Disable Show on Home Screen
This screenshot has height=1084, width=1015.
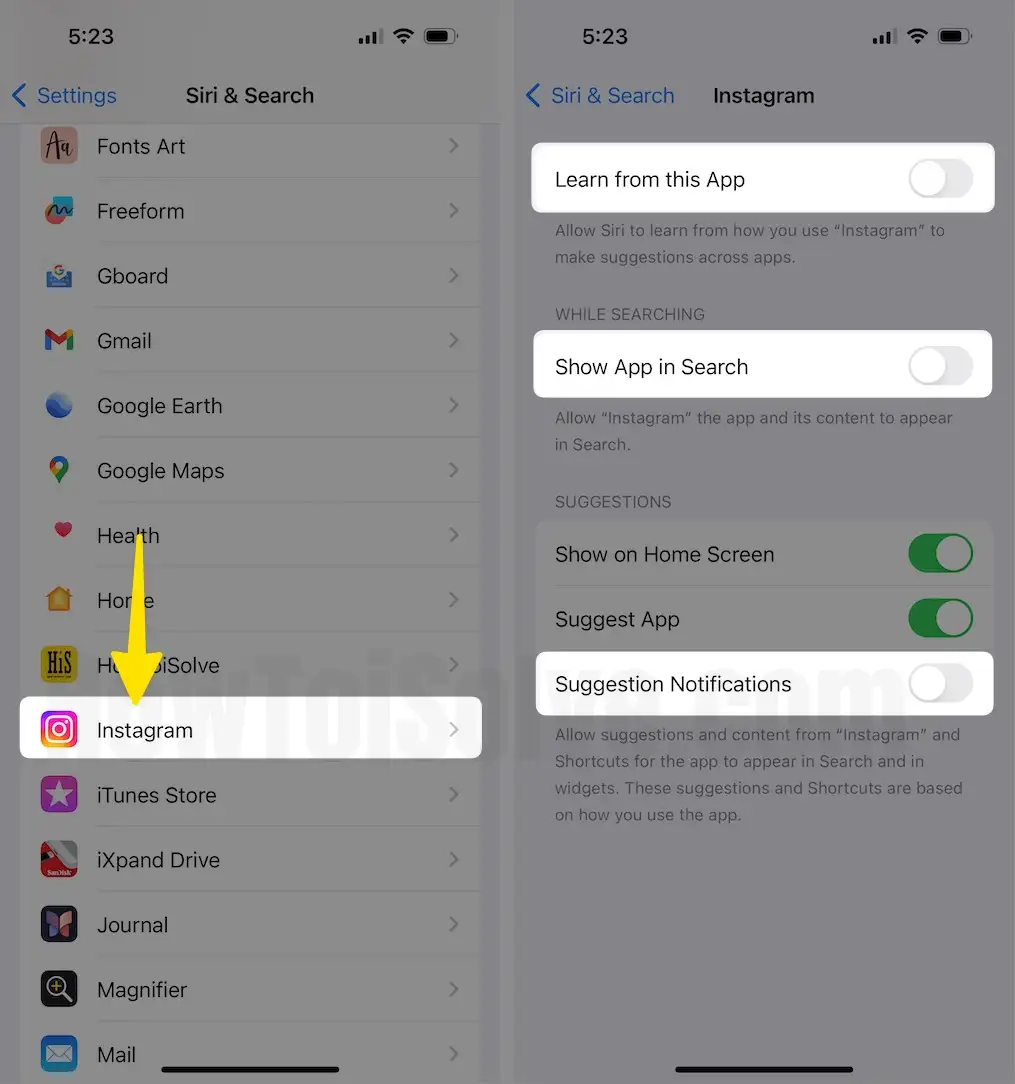(940, 554)
